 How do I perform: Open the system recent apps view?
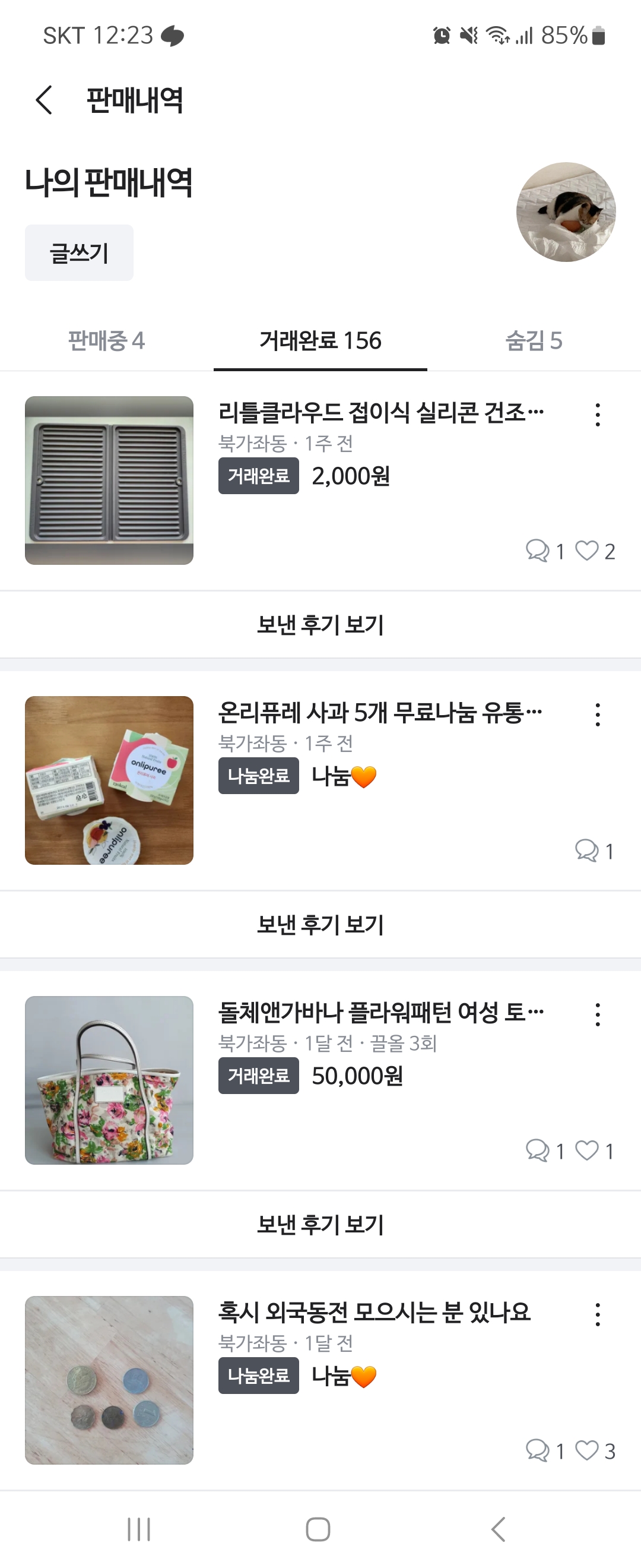click(x=139, y=1529)
